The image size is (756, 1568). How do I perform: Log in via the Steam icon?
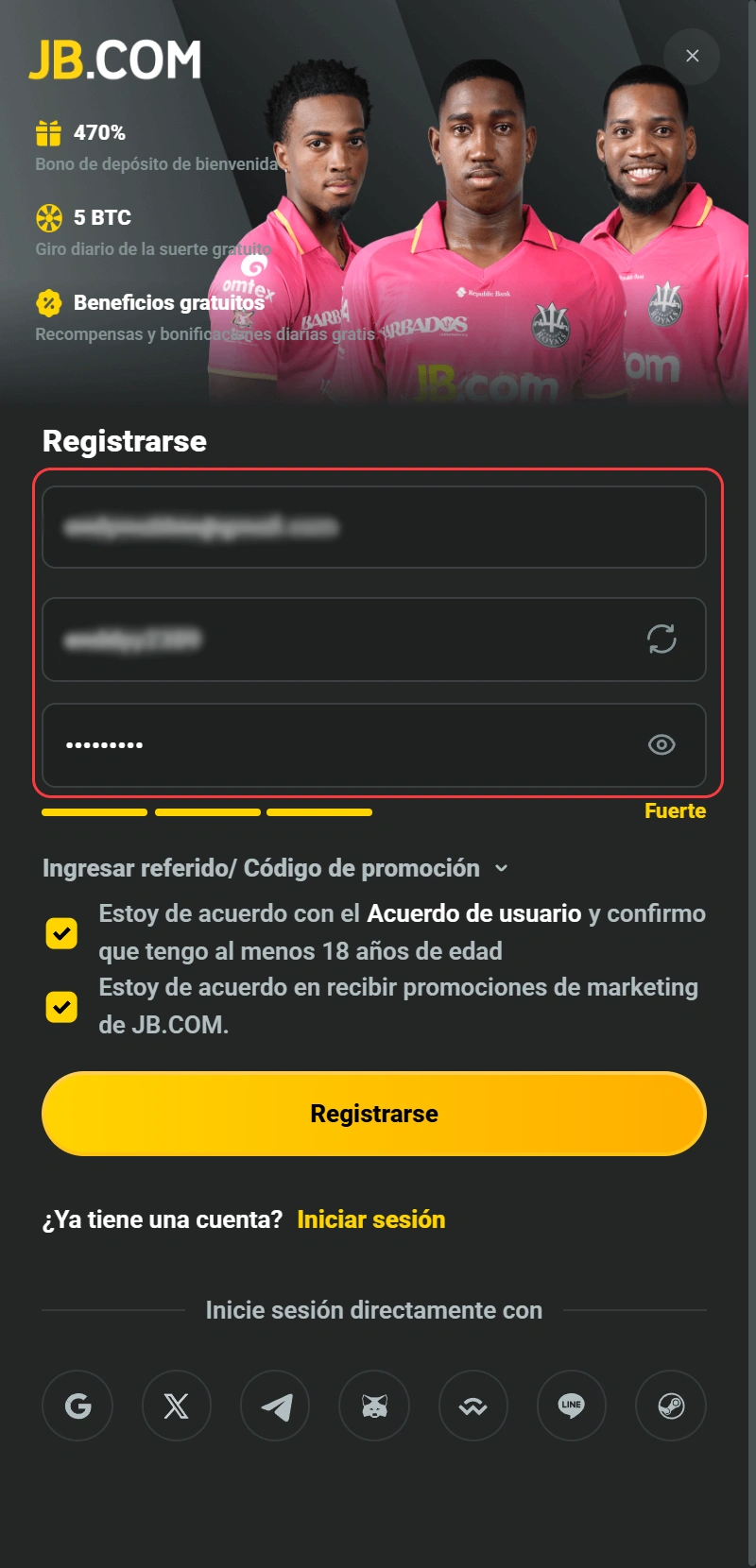670,1406
